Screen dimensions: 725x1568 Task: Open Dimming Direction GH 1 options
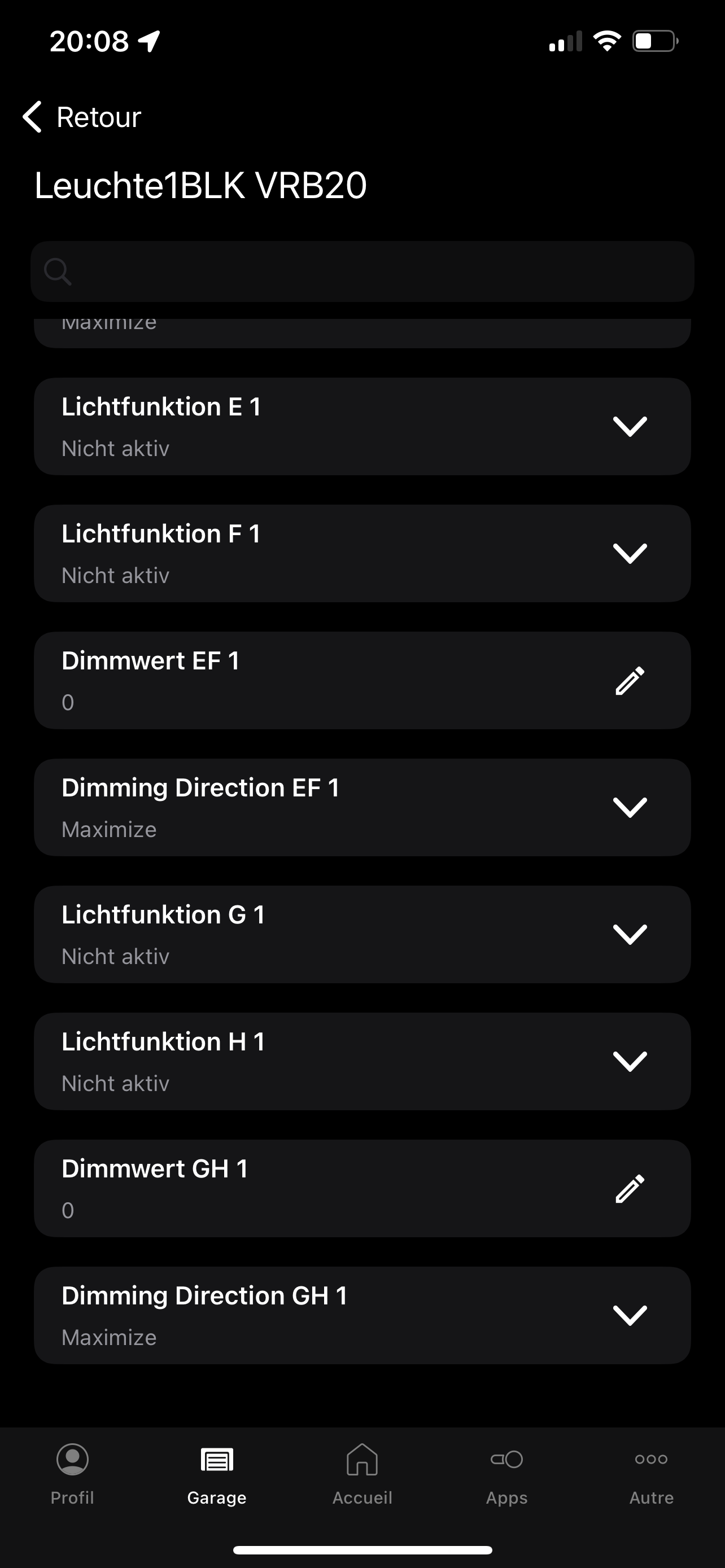630,1315
